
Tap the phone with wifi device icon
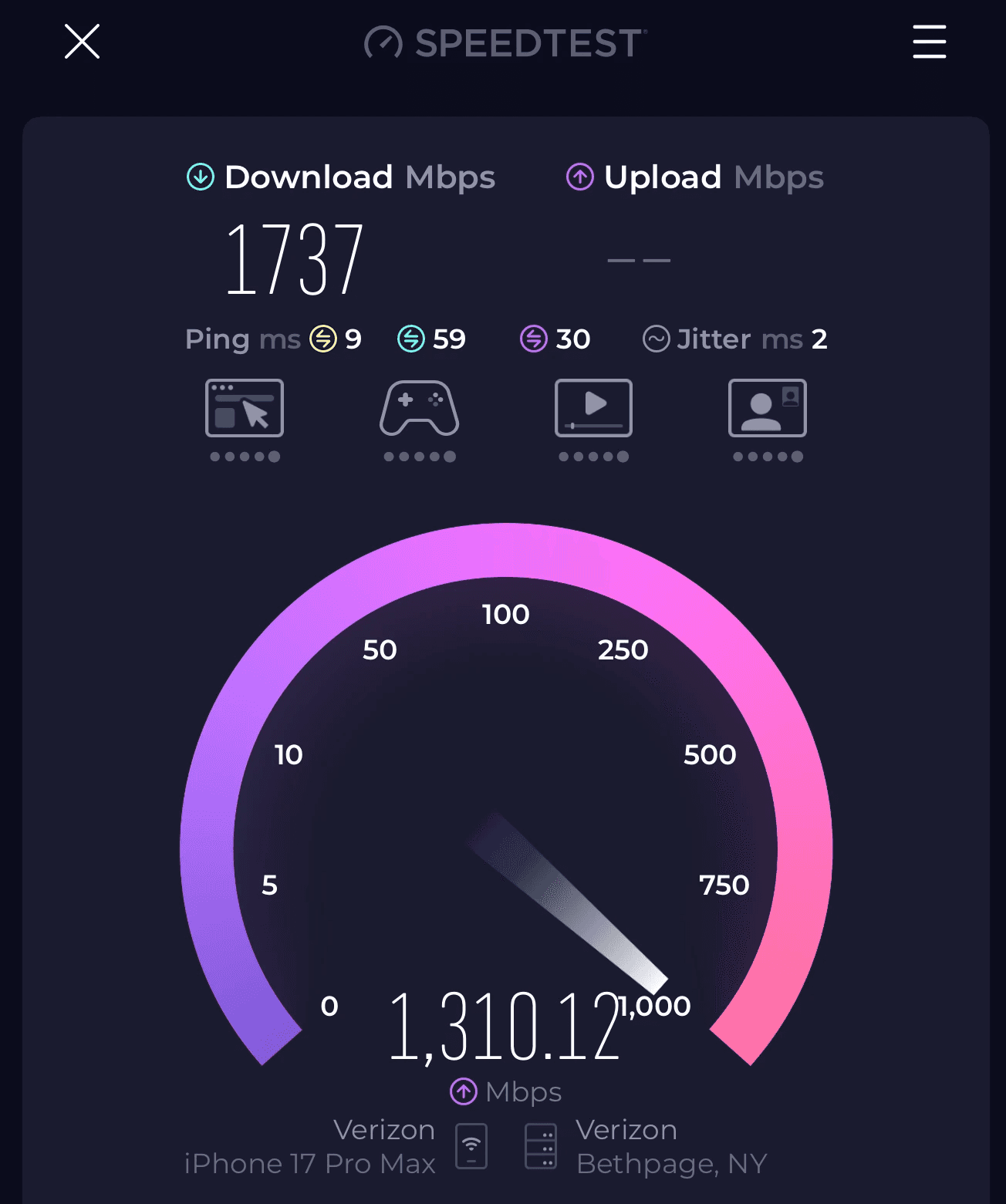471,1145
